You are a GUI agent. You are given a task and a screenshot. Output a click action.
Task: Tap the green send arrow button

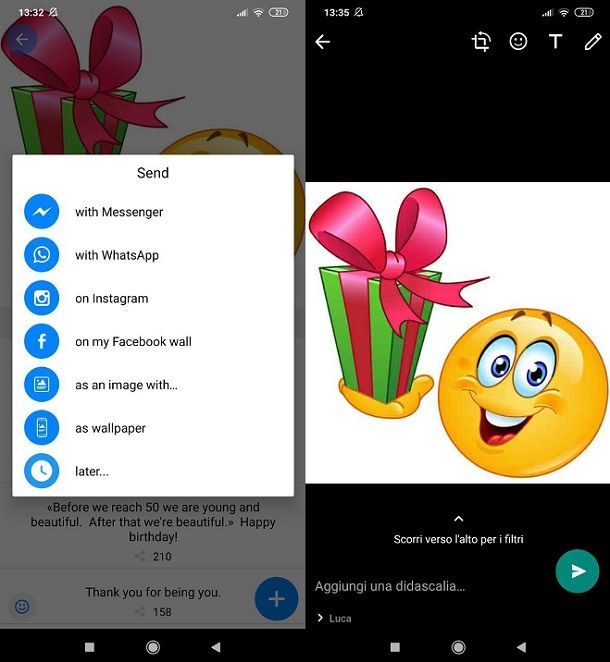pyautogui.click(x=577, y=571)
